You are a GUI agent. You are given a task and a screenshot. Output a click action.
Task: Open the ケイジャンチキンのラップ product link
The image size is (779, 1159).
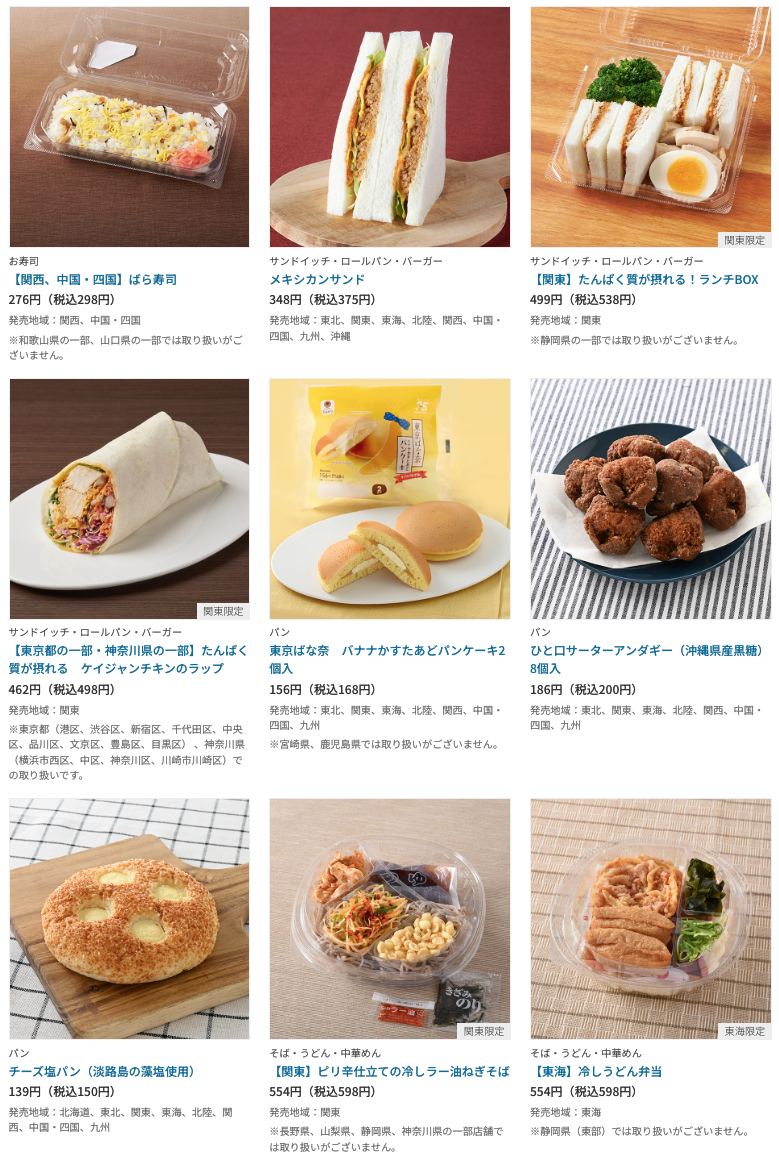[129, 659]
